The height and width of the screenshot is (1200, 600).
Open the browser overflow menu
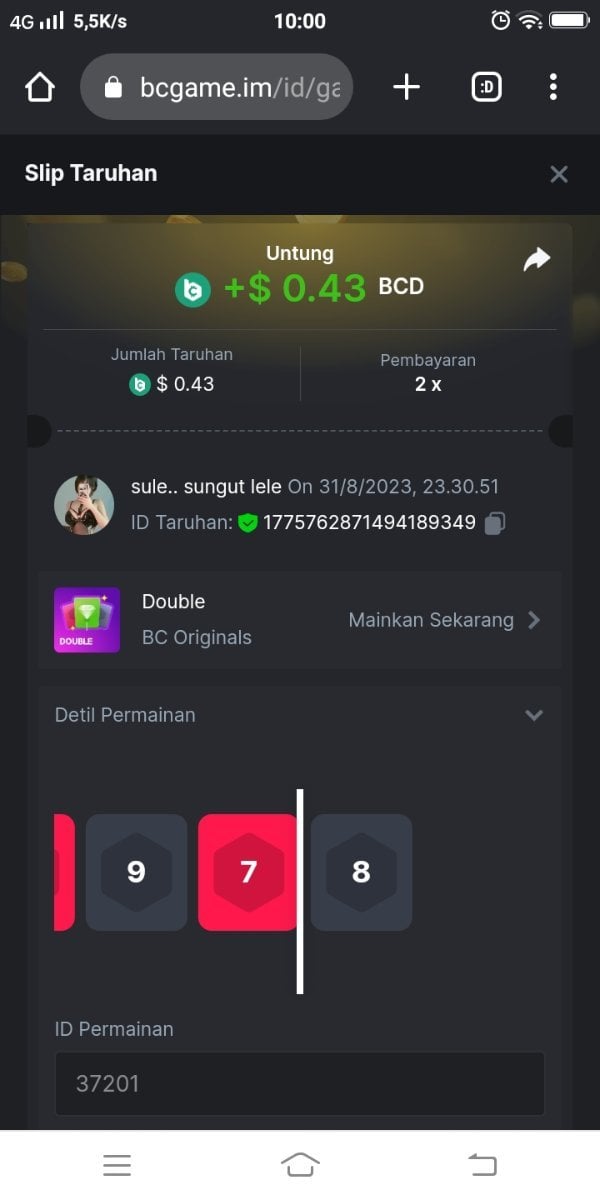pos(553,88)
